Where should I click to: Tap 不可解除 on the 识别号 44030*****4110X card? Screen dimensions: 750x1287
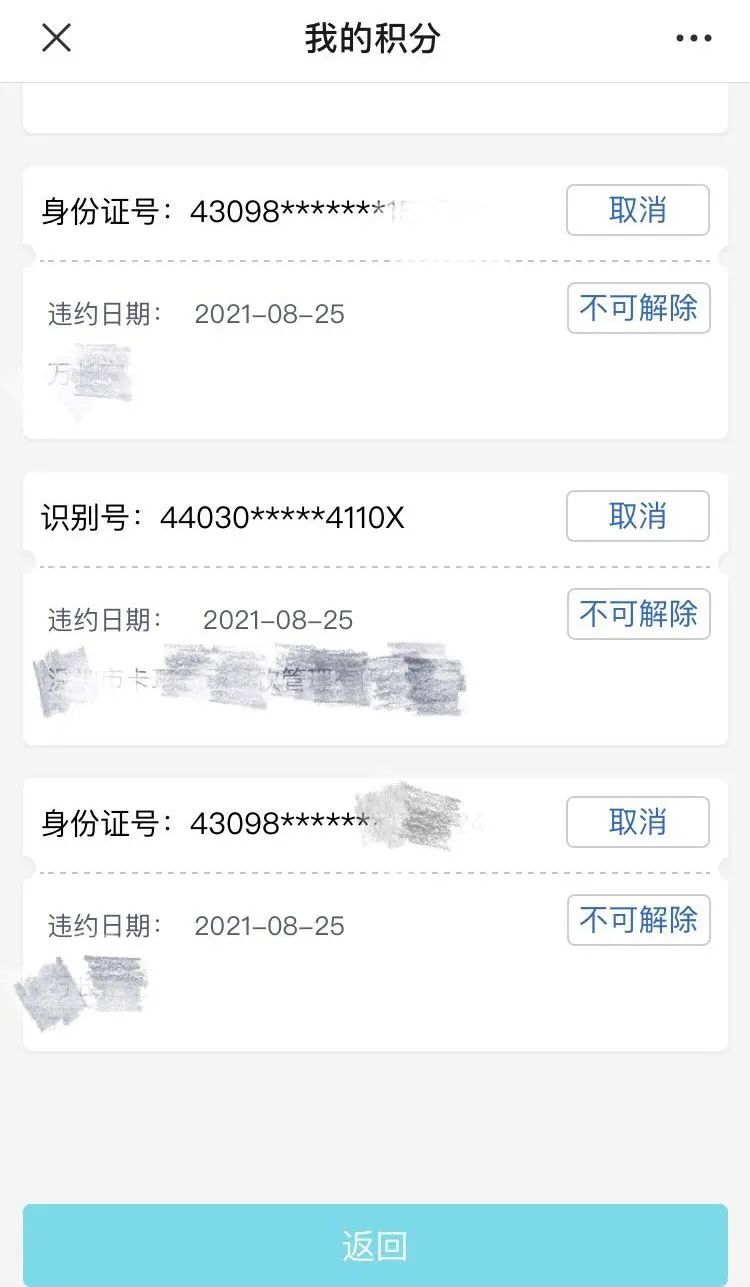point(638,614)
